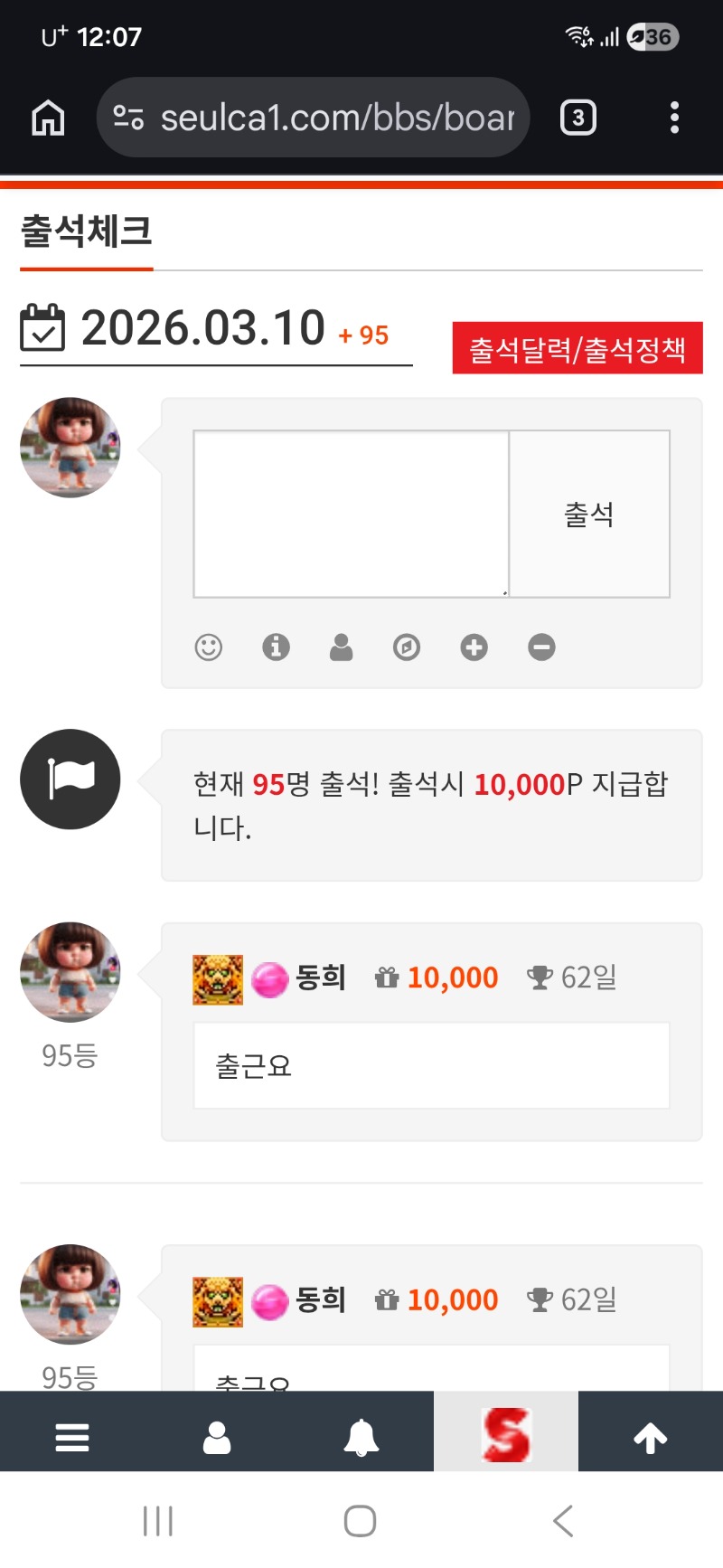Jump to top with the up arrow
Screen dimensions: 723x1568
[x=651, y=1437]
